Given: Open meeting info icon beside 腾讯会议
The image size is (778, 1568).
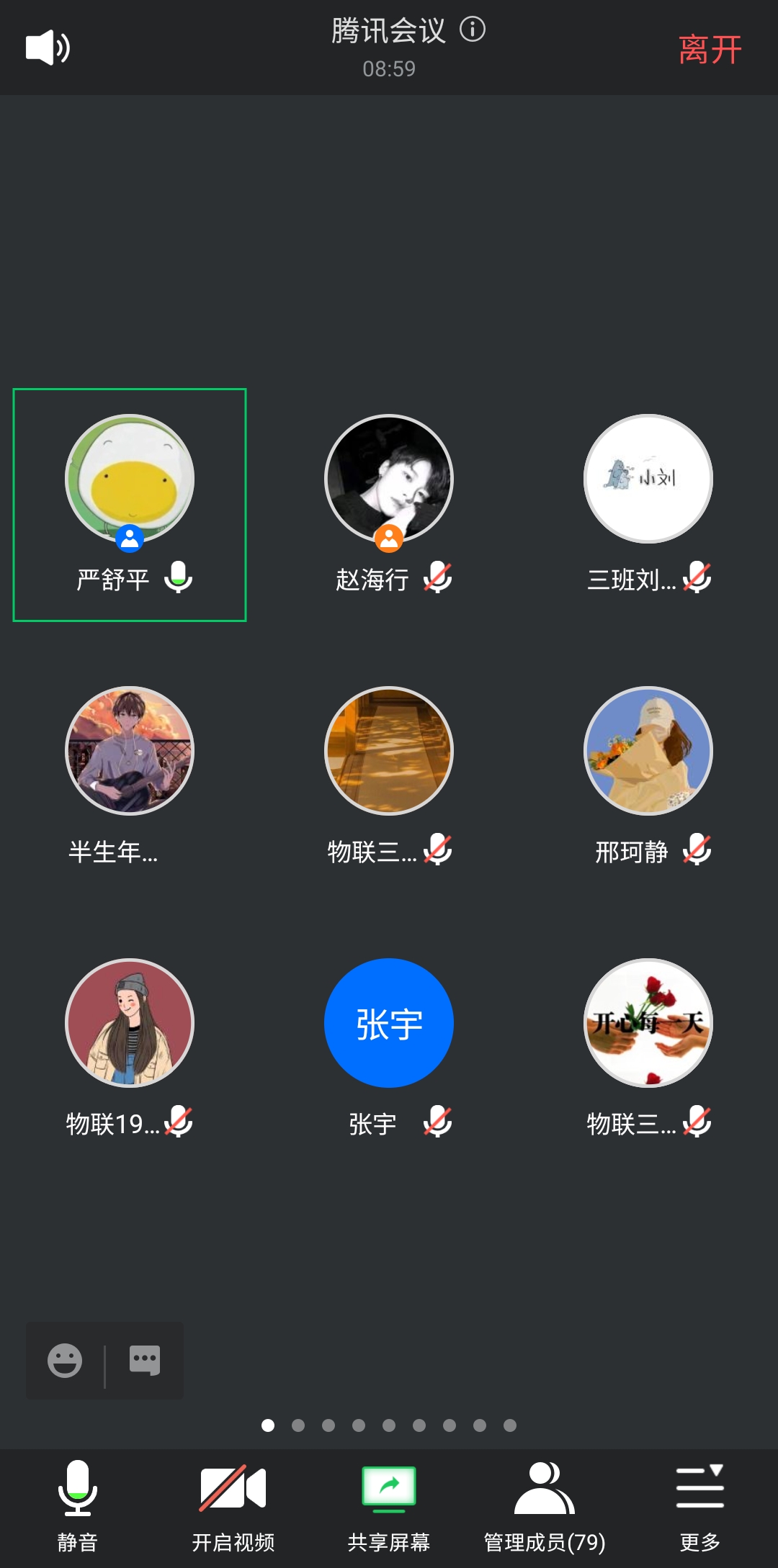Looking at the screenshot, I should pyautogui.click(x=473, y=30).
